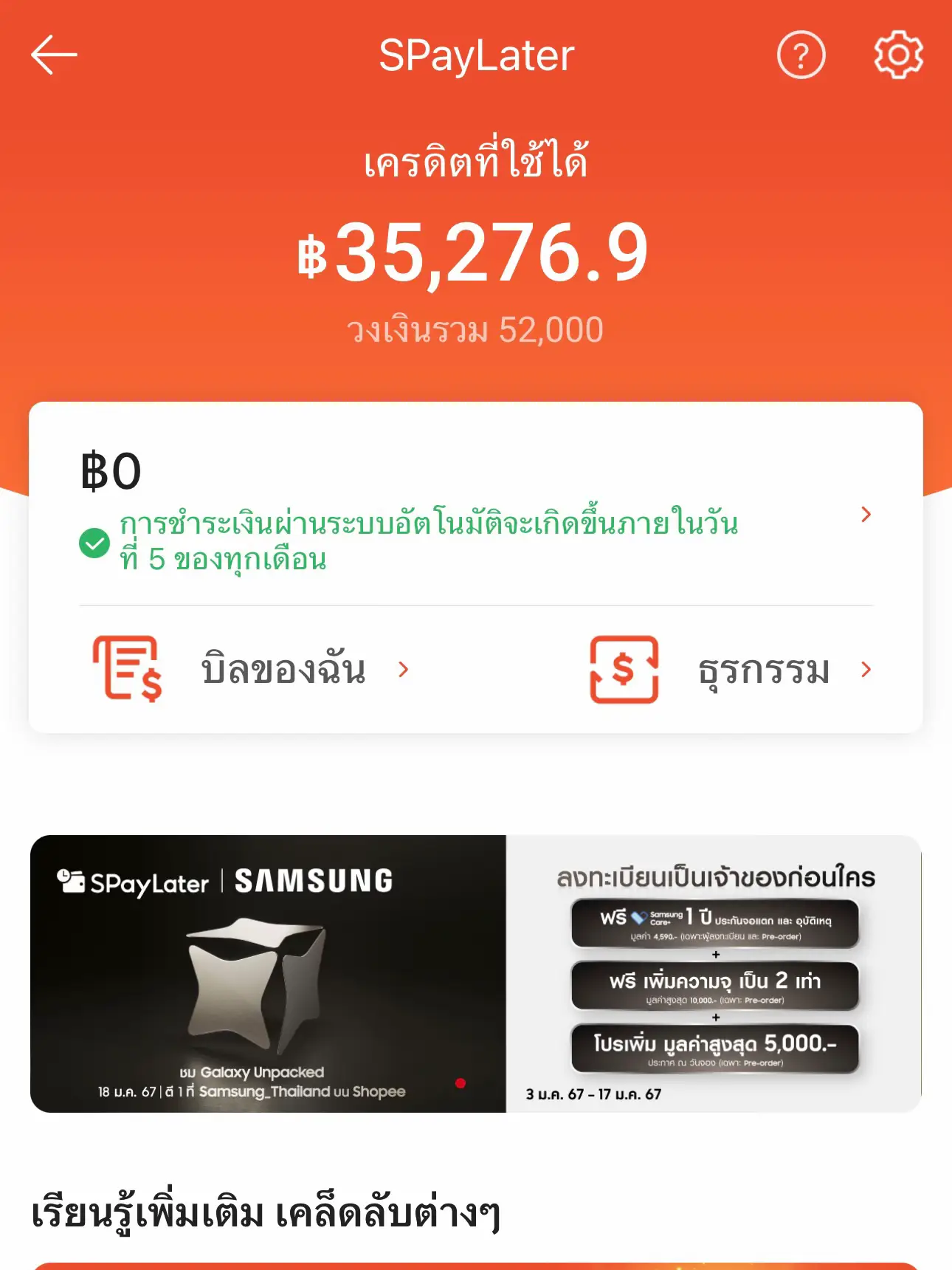952x1270 pixels.
Task: Open the help icon on SPayLater header
Action: click(802, 53)
